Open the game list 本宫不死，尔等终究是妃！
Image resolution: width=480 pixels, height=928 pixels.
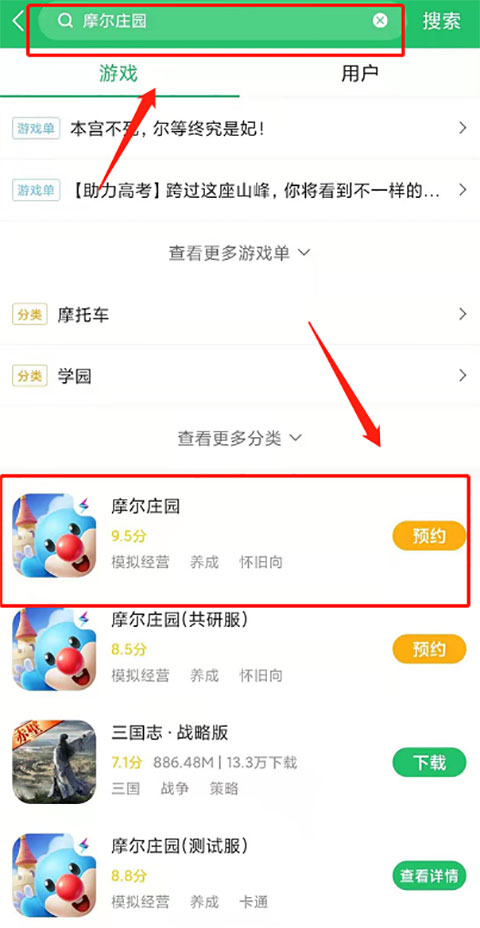click(240, 128)
